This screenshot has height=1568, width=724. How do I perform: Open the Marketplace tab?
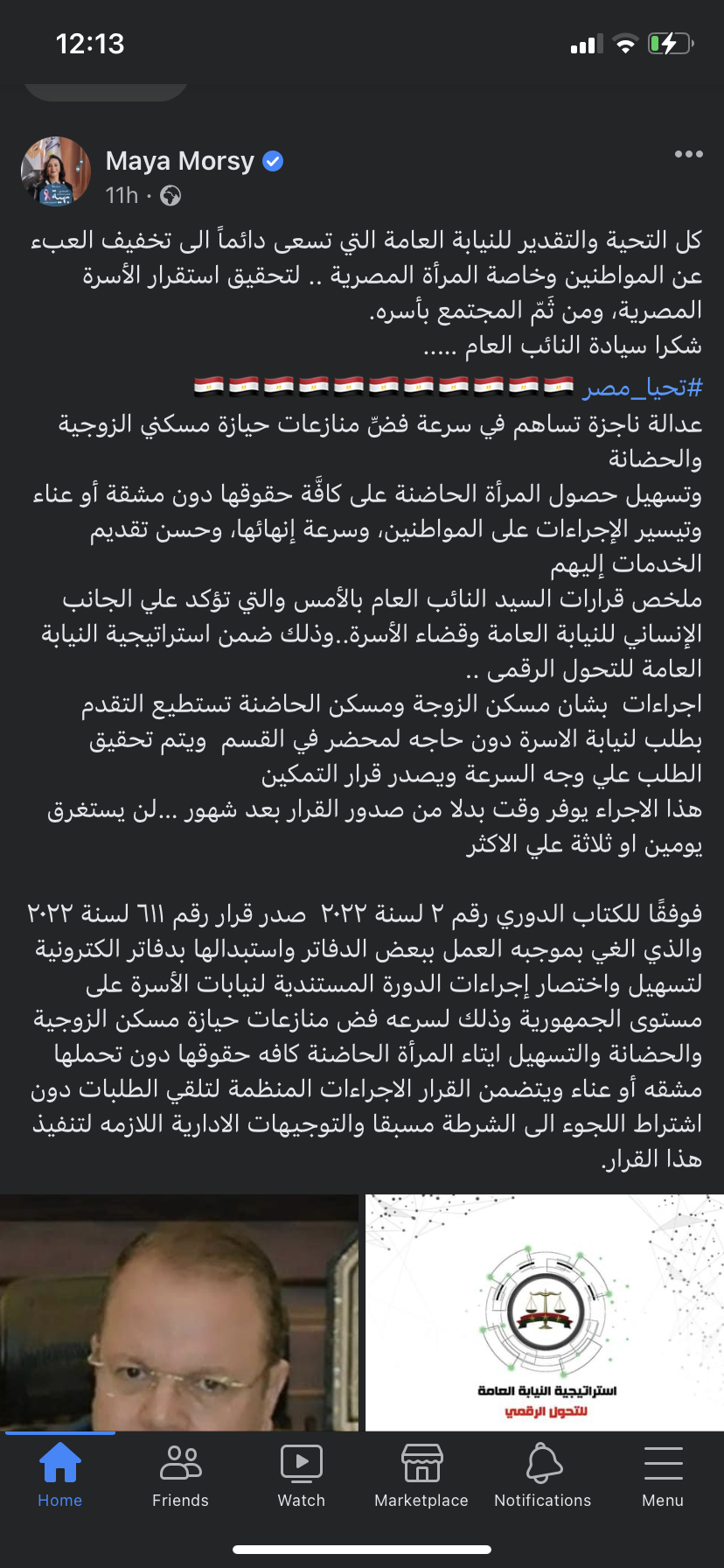(421, 1475)
